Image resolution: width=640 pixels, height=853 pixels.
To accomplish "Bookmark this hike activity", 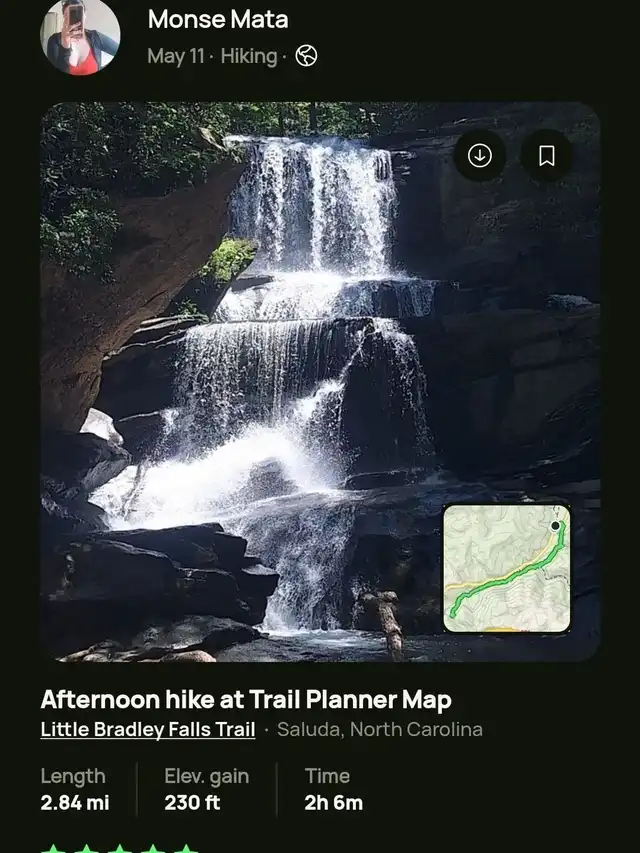I will 547,156.
